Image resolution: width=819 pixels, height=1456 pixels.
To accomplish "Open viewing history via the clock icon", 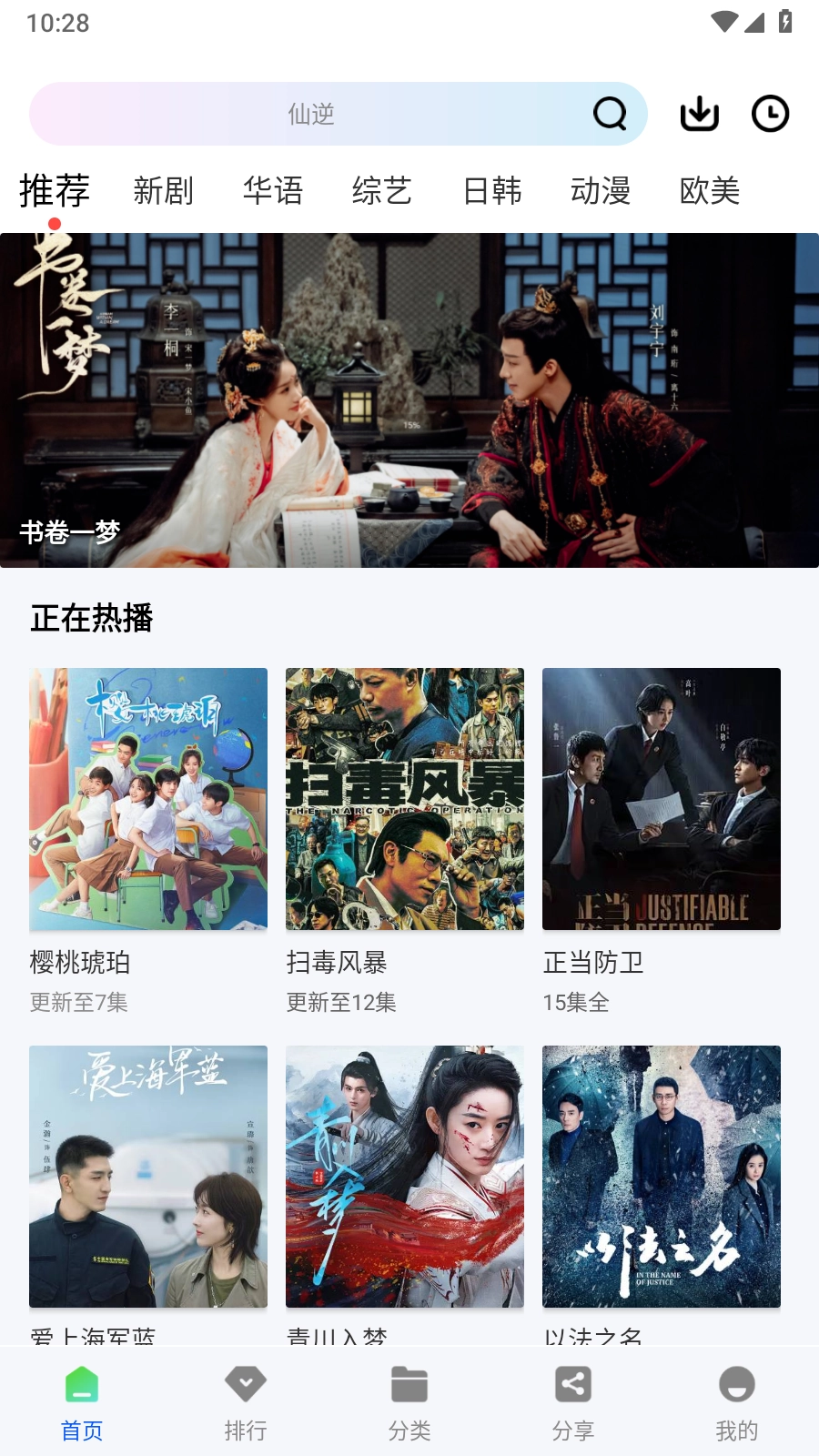I will pos(769,114).
